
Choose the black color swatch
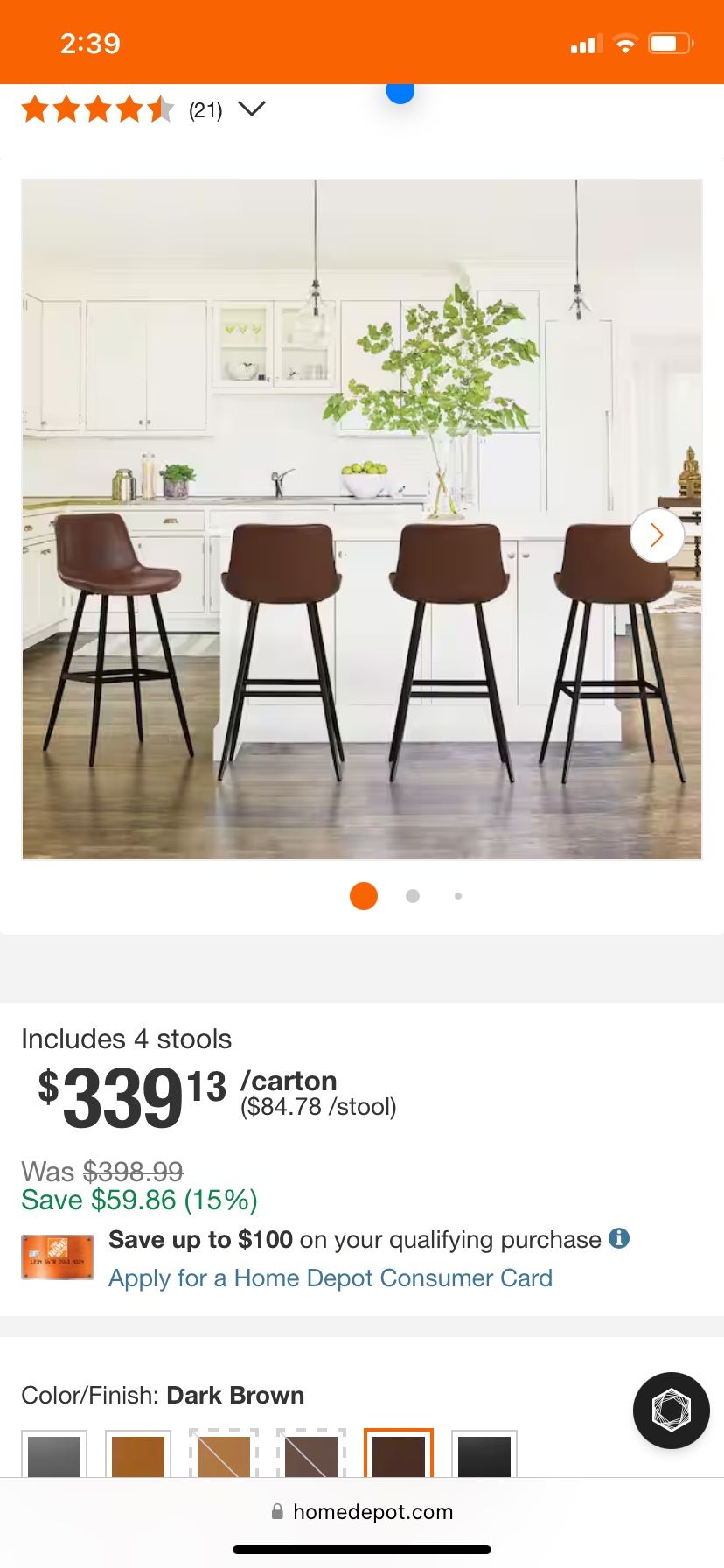click(x=484, y=1456)
